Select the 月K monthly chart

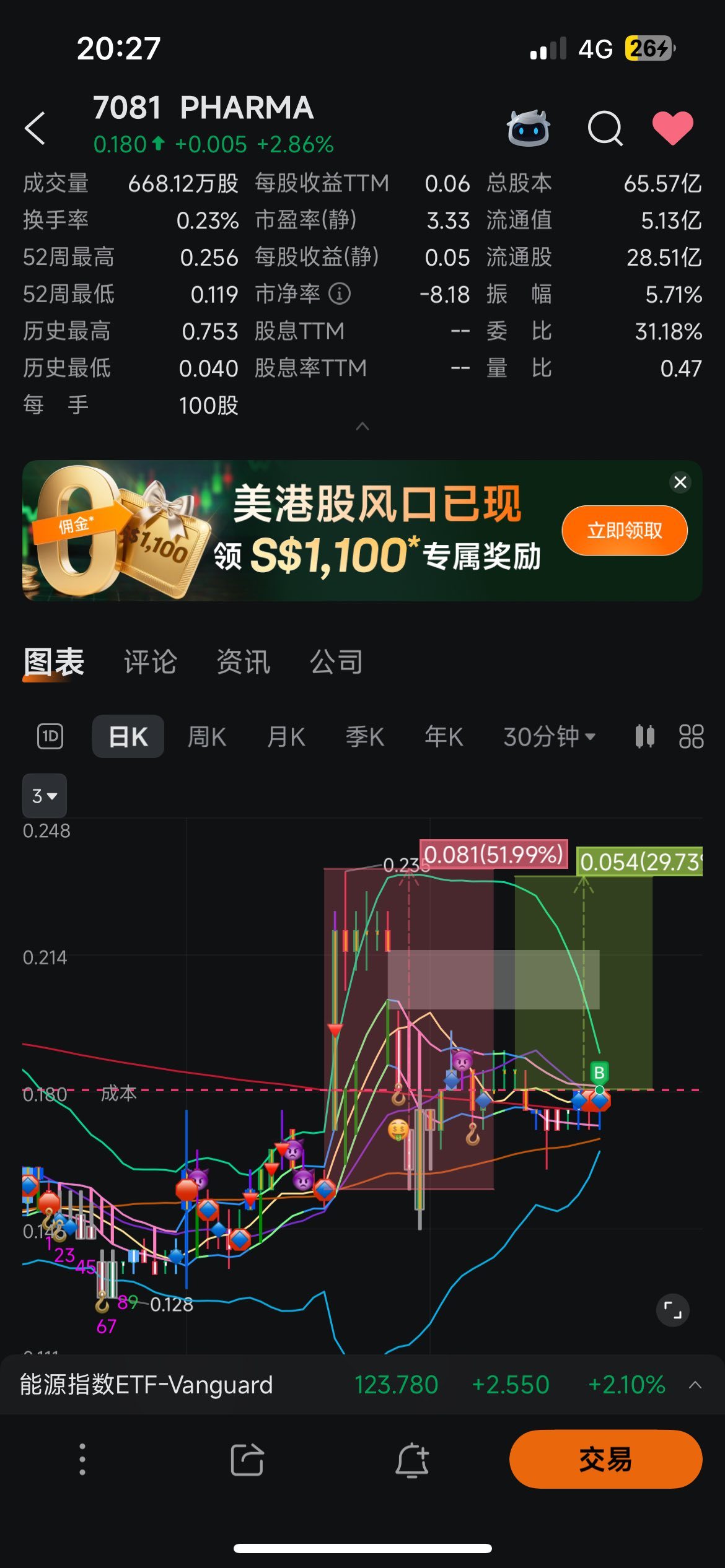[286, 736]
